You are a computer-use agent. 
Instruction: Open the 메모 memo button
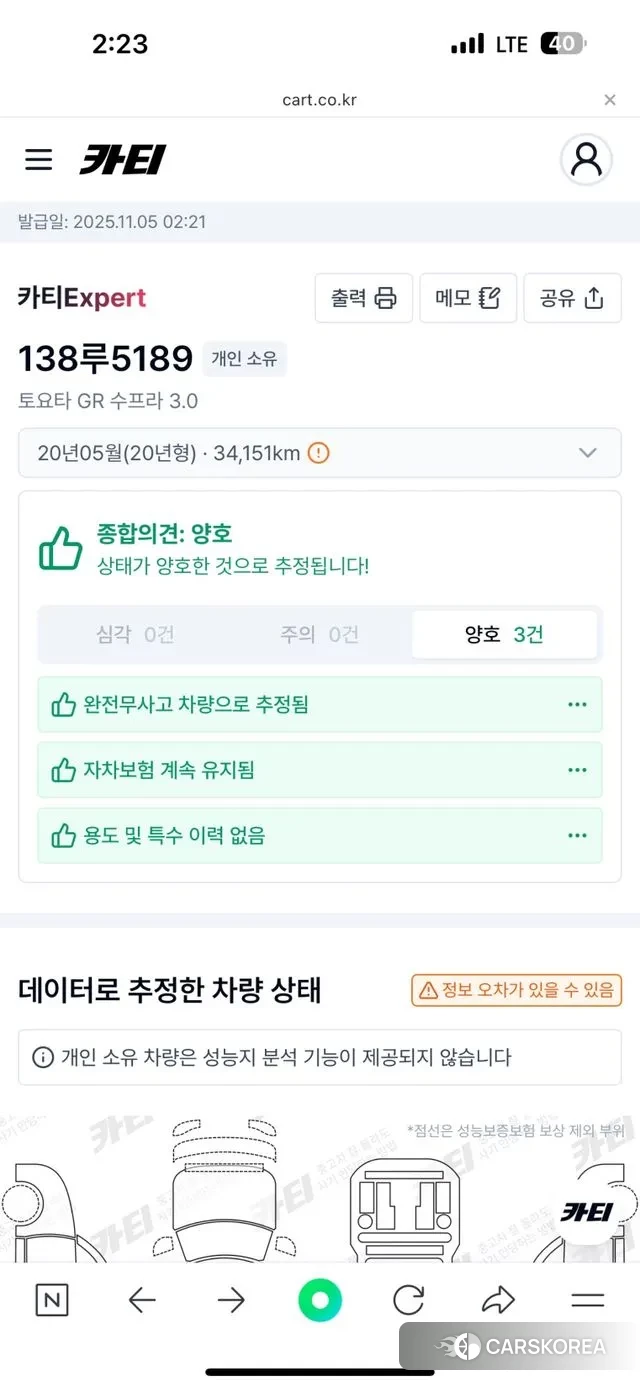pyautogui.click(x=468, y=298)
